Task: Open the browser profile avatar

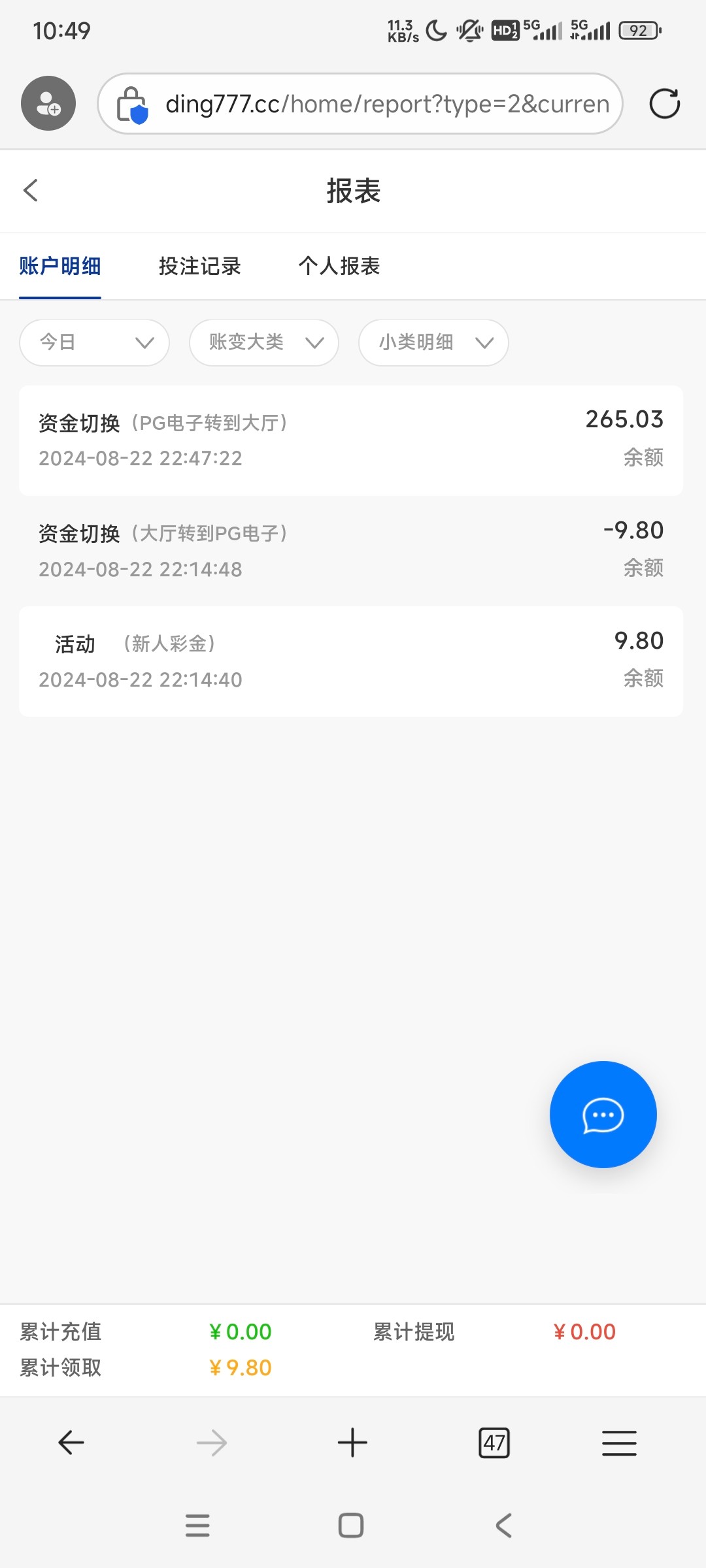Action: point(48,103)
